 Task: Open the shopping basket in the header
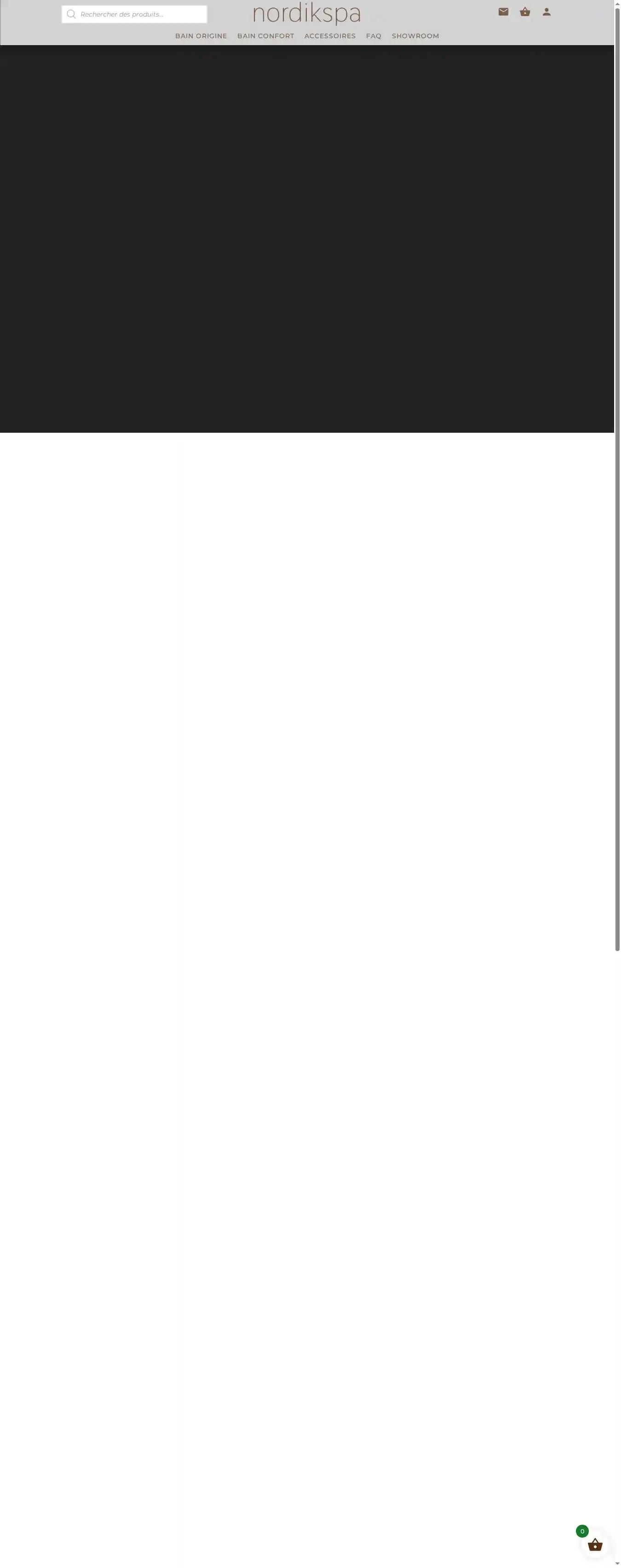[x=525, y=12]
